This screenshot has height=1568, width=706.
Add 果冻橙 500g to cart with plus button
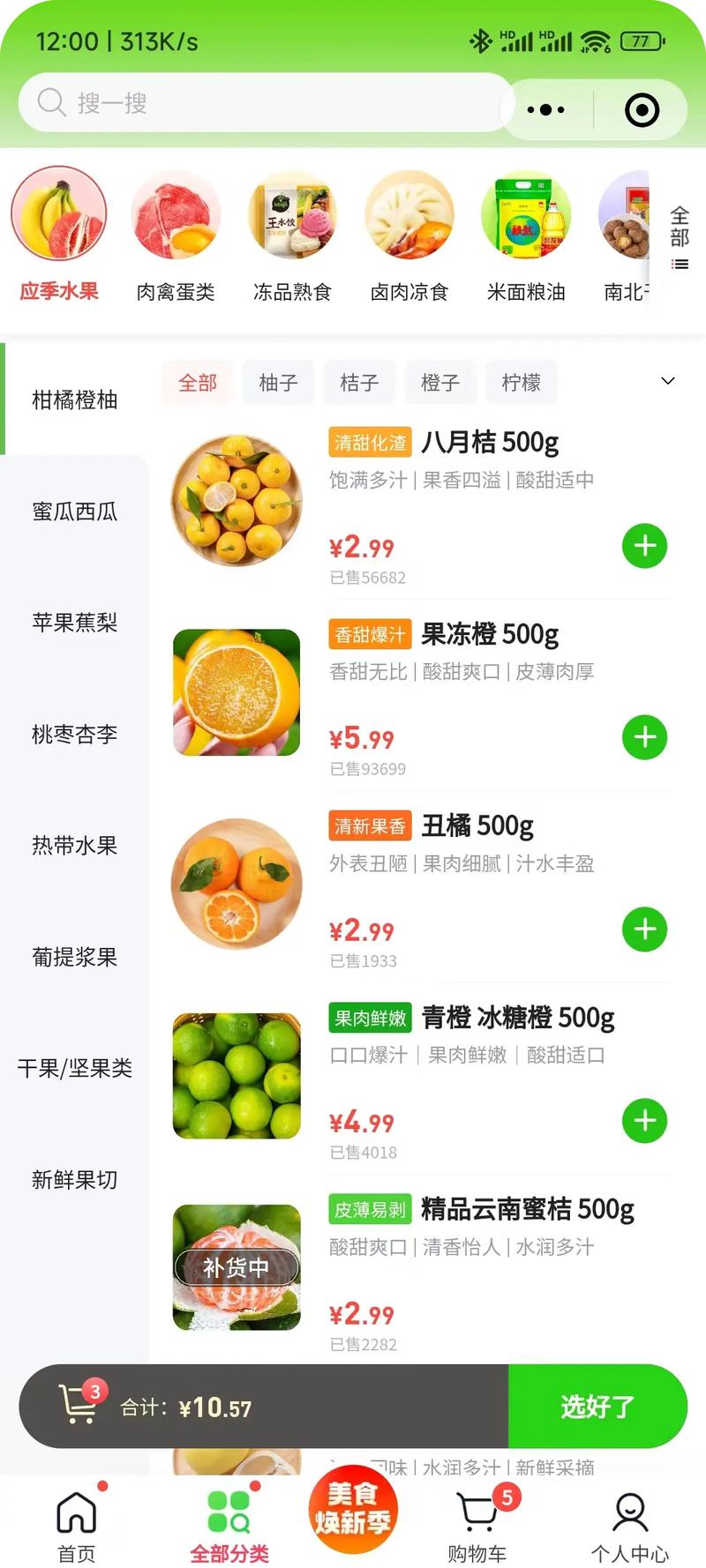coord(644,738)
